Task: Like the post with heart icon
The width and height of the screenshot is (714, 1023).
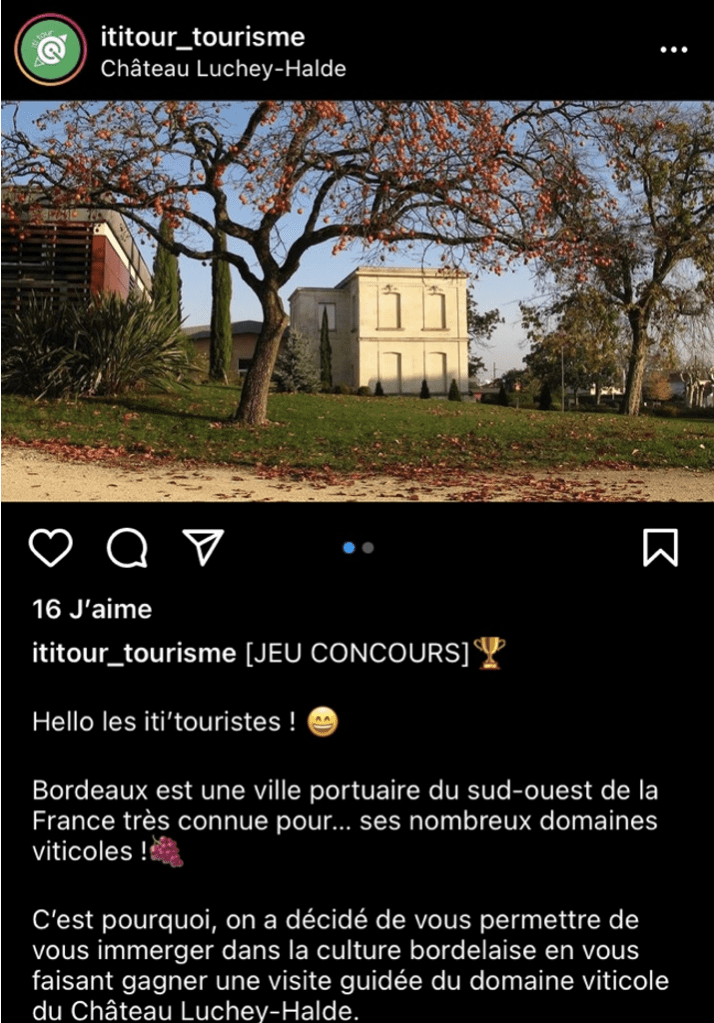Action: 50,547
